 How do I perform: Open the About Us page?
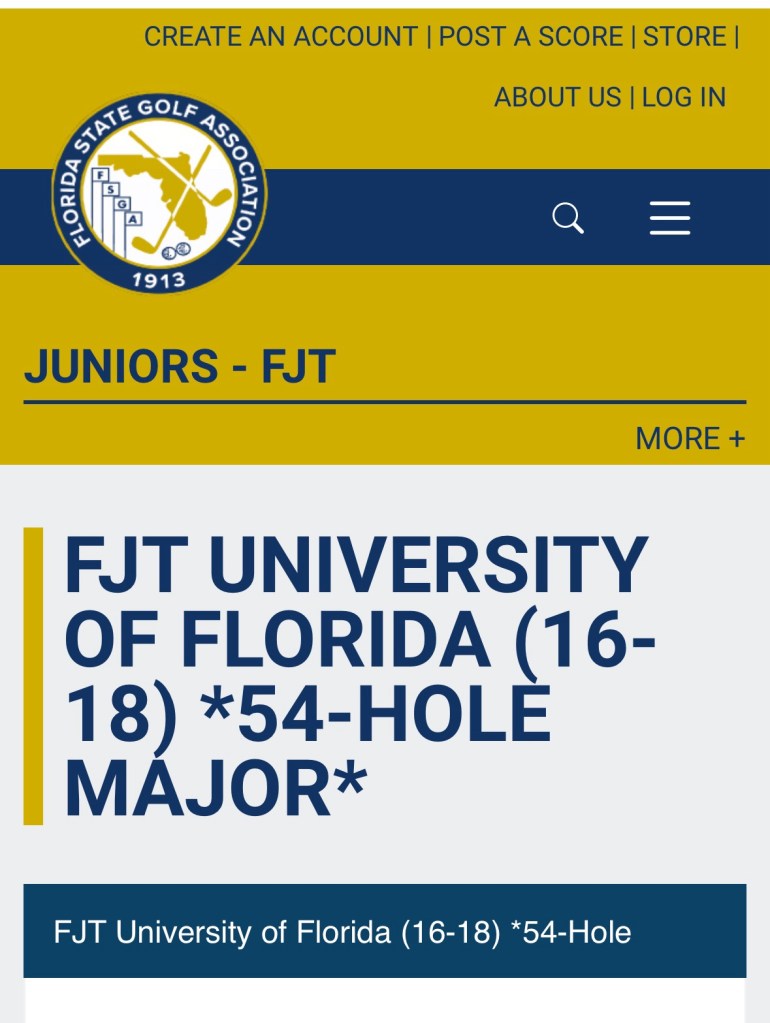[557, 97]
